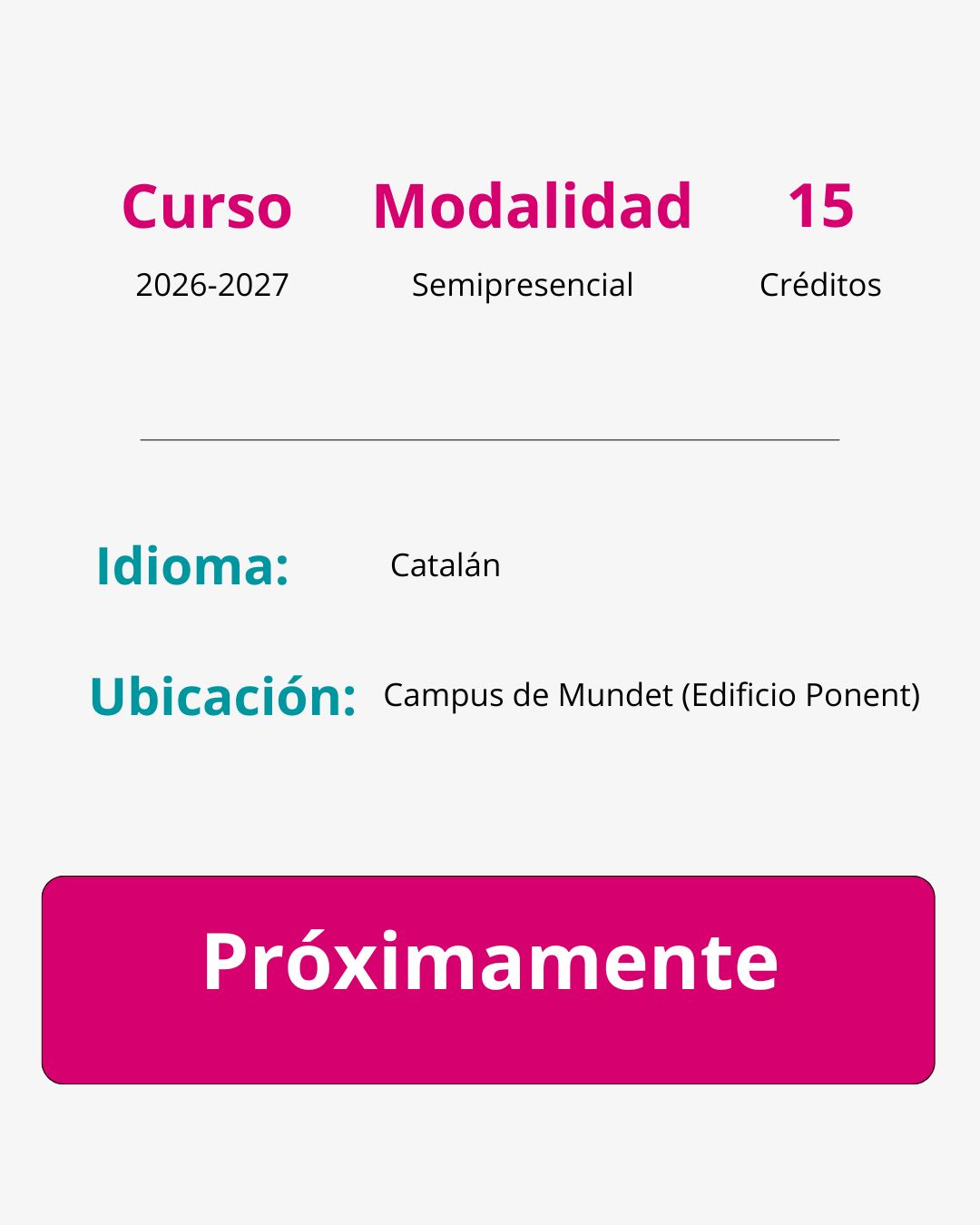Image resolution: width=980 pixels, height=1225 pixels.
Task: Click the 2026-2027 course year text
Action: tap(211, 285)
